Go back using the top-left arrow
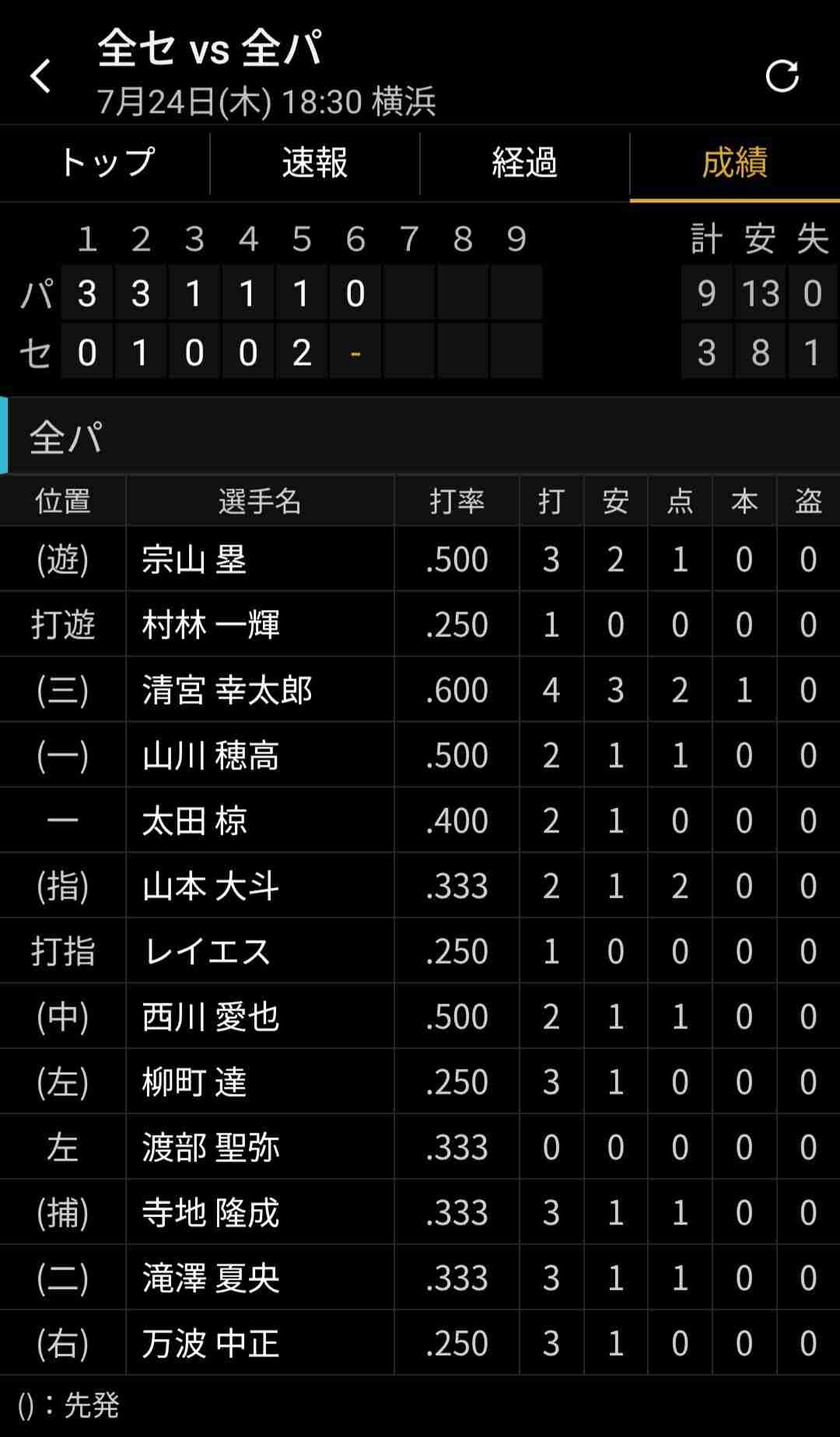 coord(40,76)
